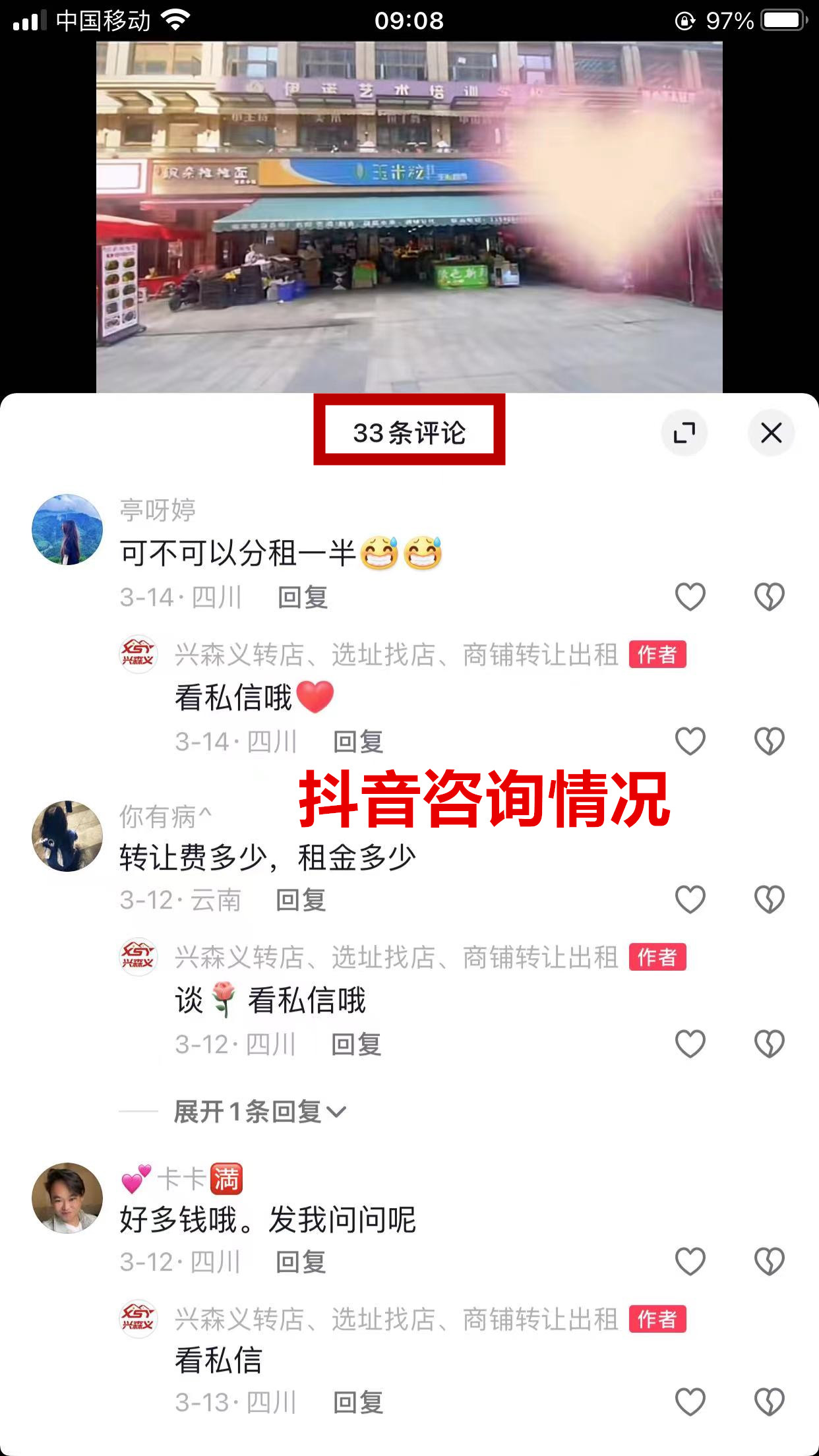The height and width of the screenshot is (1456, 819).
Task: Dislike the author's 谈 看私信哦 reply
Action: tap(769, 1044)
